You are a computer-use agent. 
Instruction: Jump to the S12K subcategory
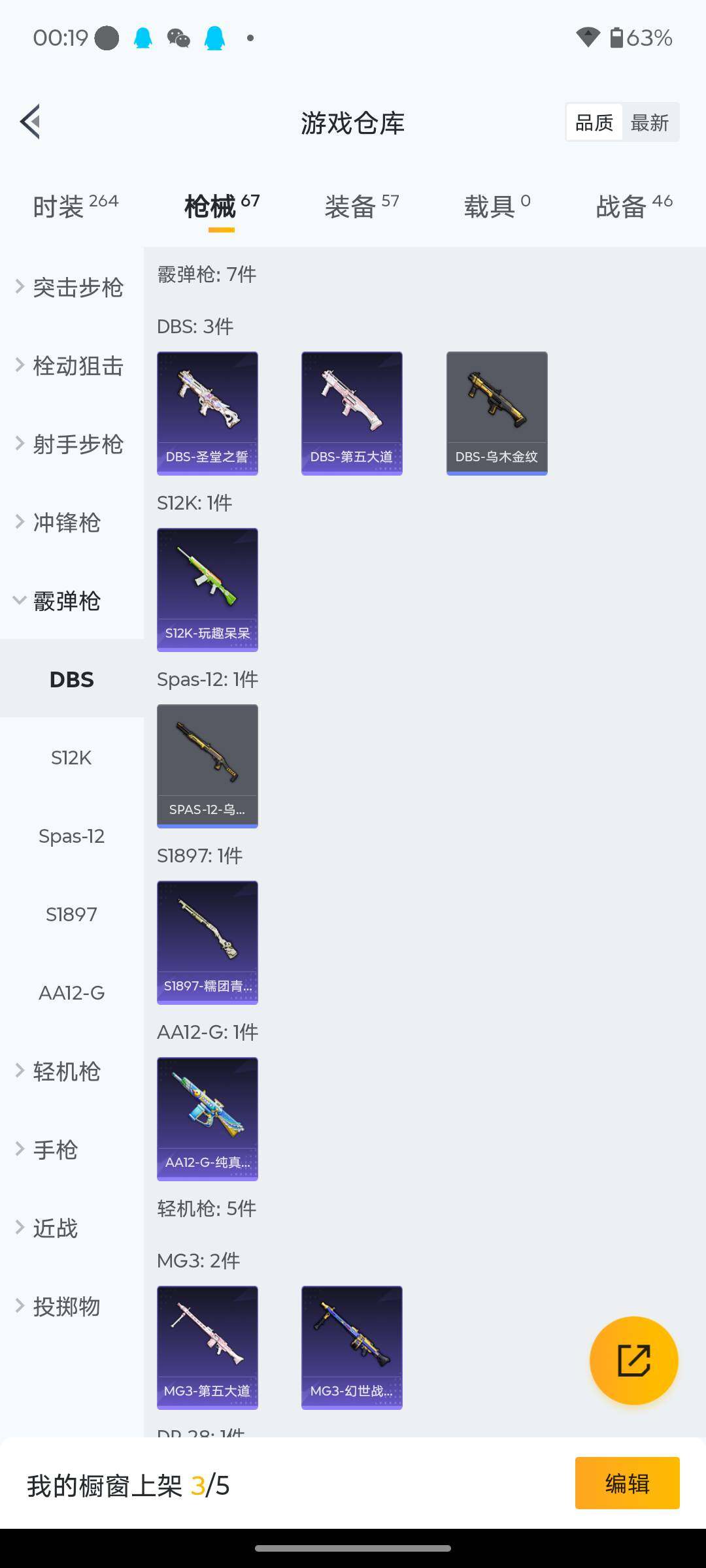(71, 758)
